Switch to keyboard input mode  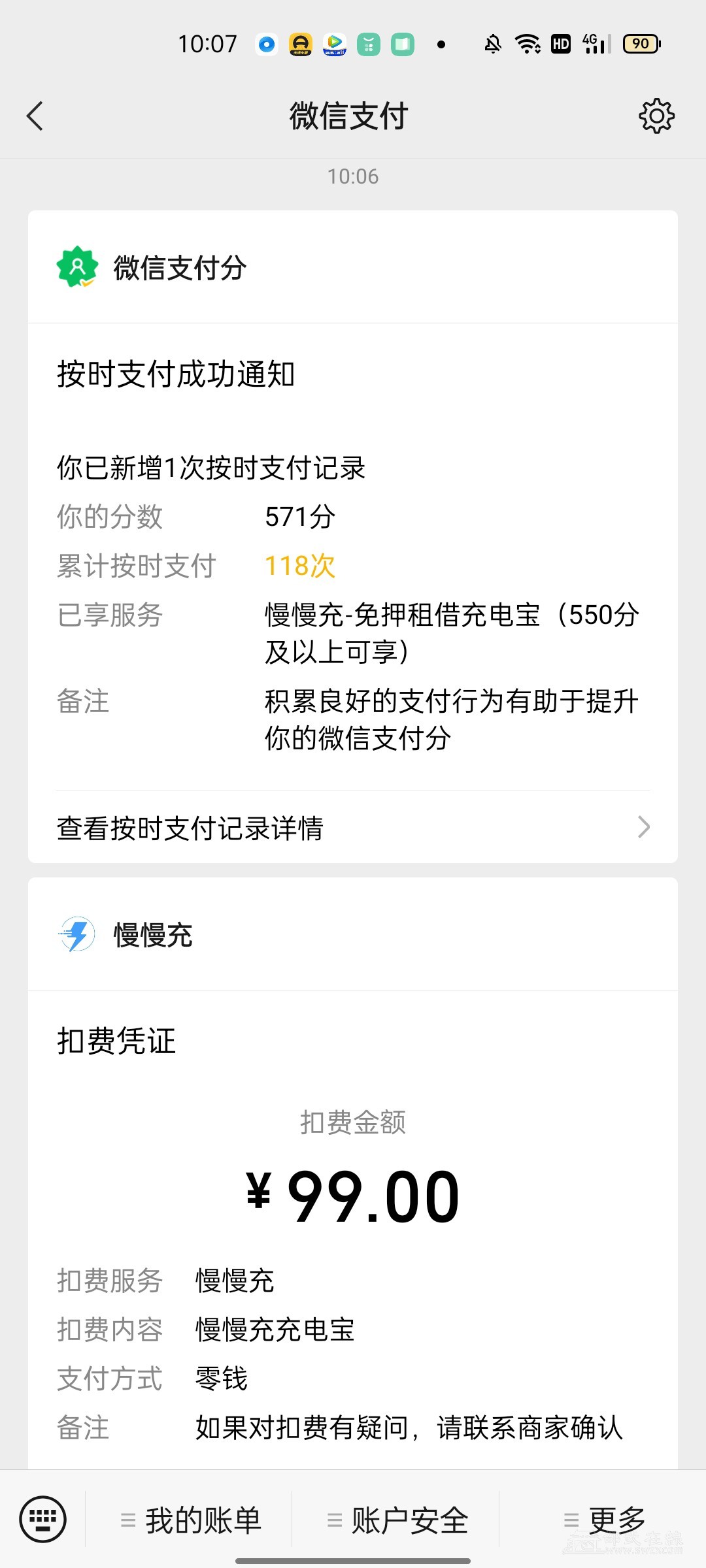click(x=43, y=1518)
